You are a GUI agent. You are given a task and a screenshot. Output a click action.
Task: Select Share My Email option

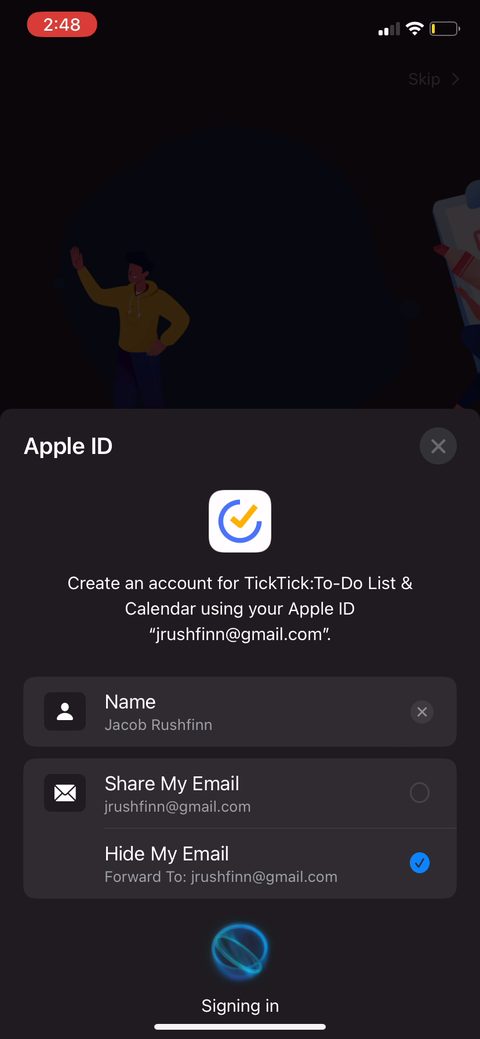pyautogui.click(x=240, y=793)
